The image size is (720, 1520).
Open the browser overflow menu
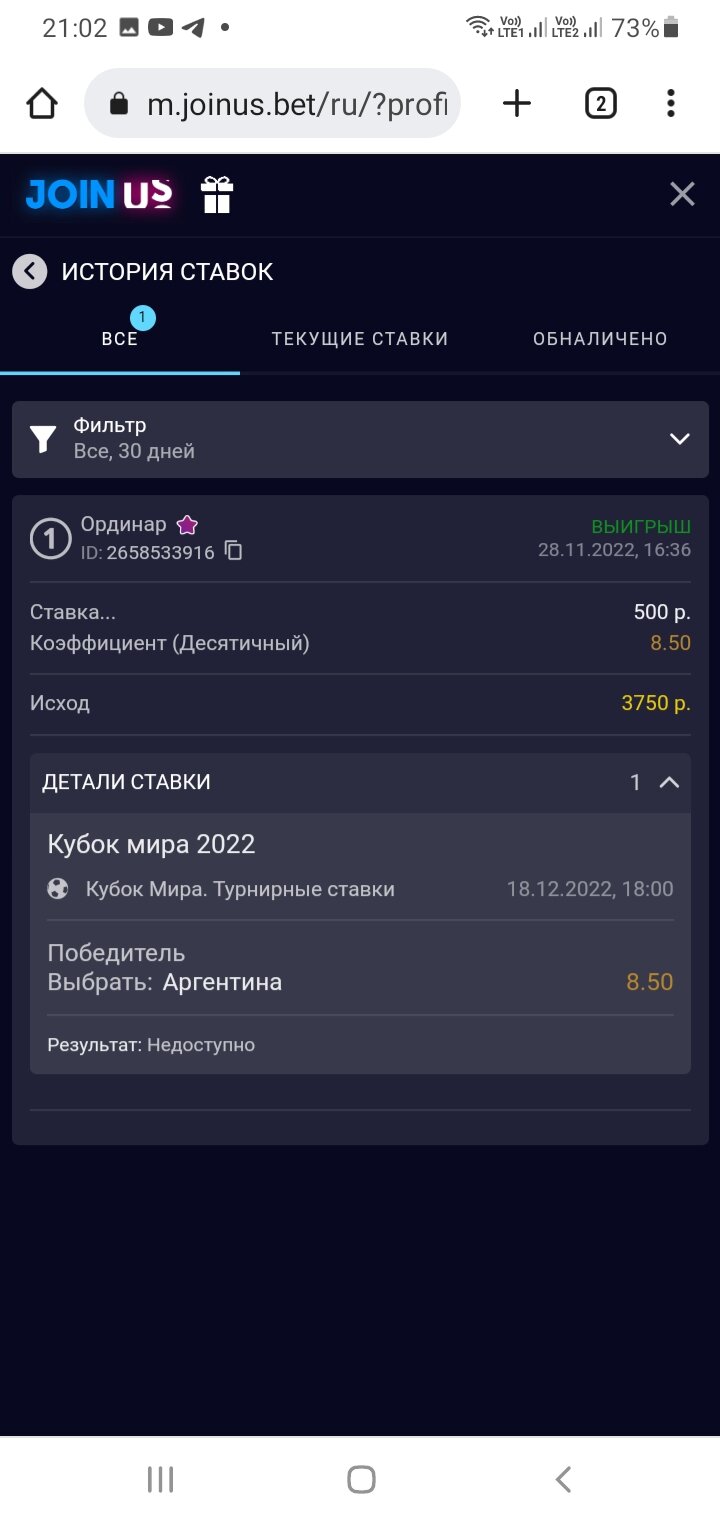[x=670, y=103]
